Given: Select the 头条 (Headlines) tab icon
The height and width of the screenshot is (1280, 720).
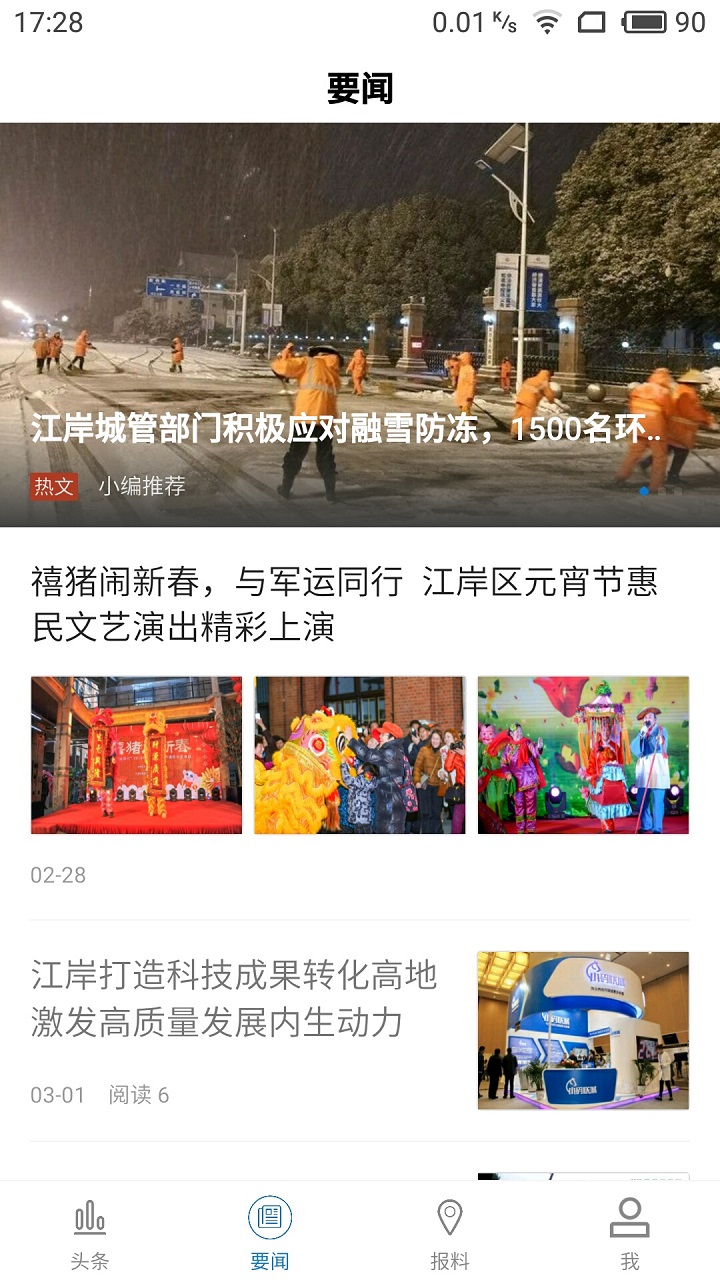Looking at the screenshot, I should [x=89, y=1218].
